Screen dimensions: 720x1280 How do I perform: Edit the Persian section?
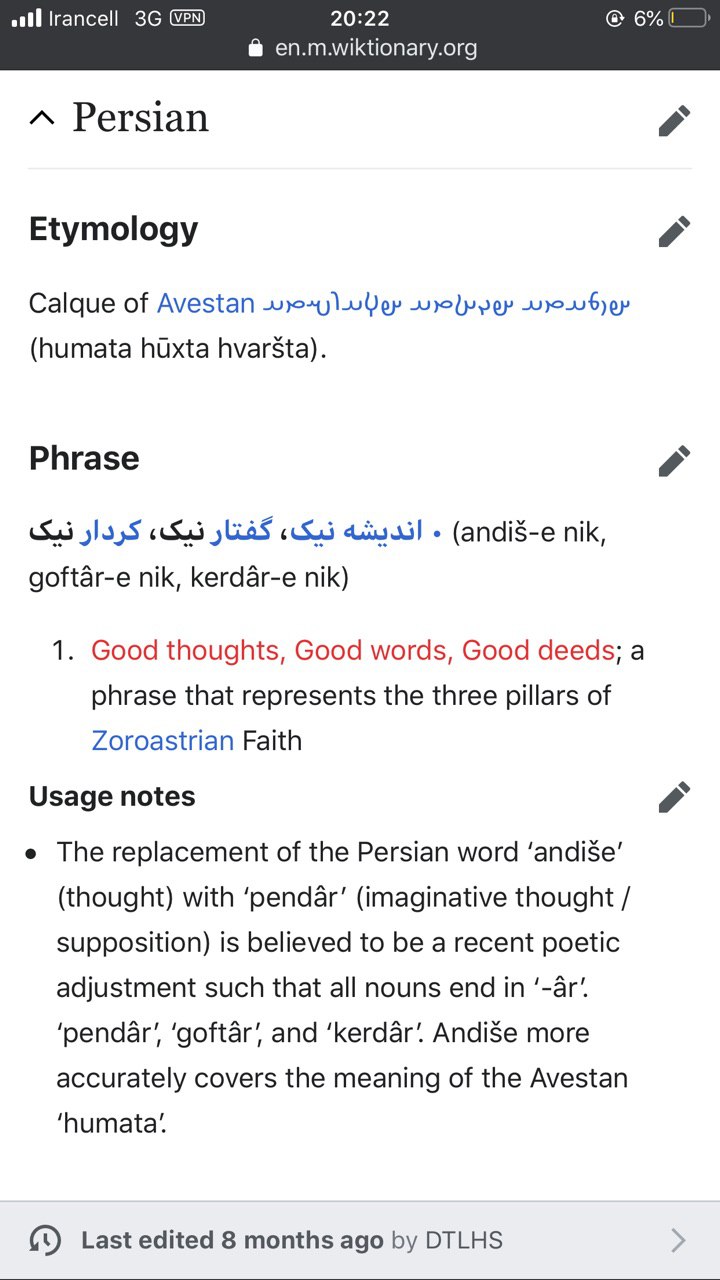tap(674, 120)
